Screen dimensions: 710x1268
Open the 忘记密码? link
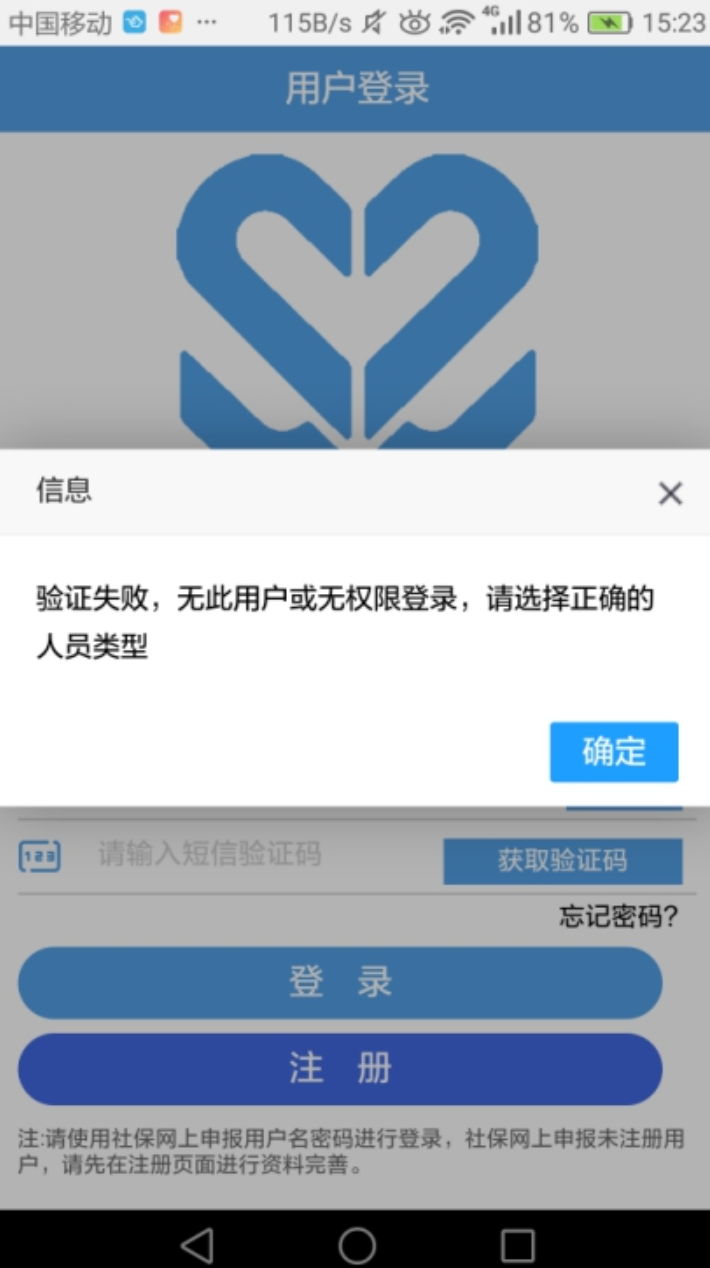point(618,916)
